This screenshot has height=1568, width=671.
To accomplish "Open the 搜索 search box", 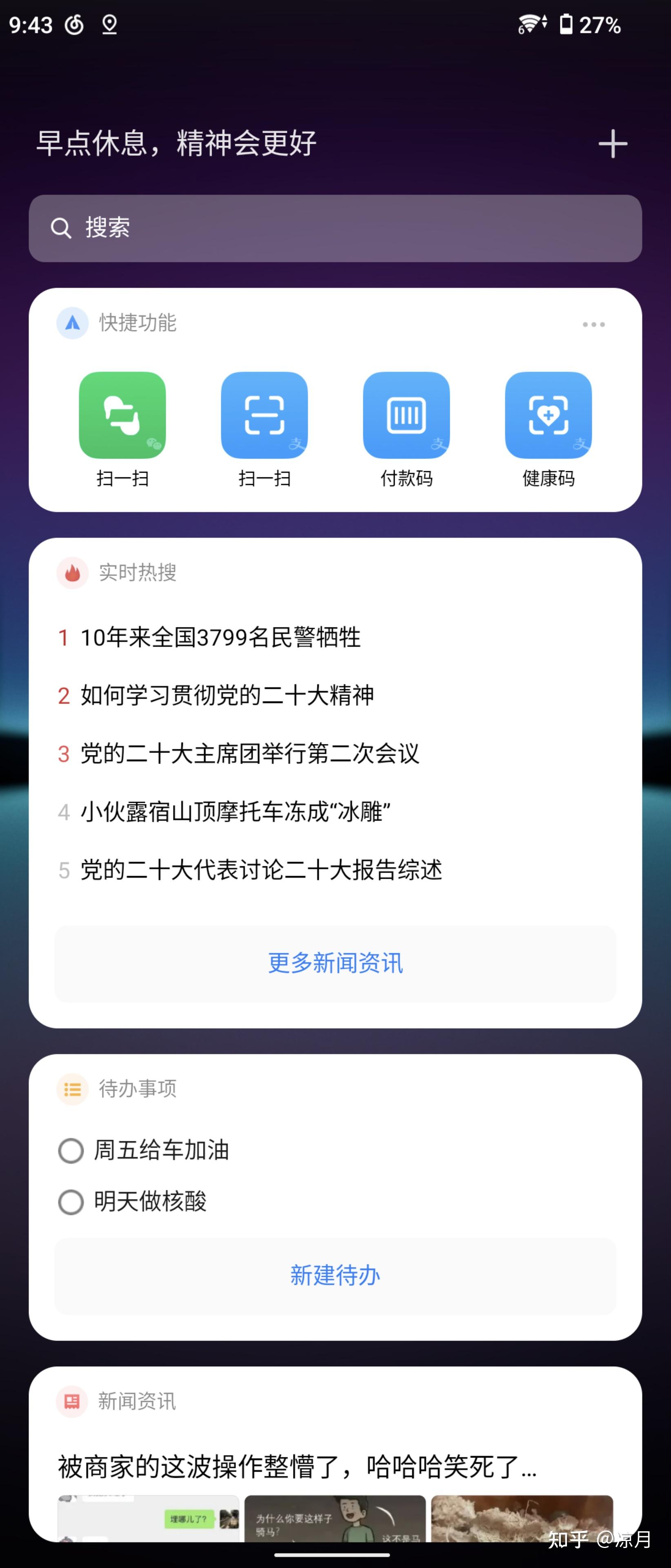I will coord(335,228).
